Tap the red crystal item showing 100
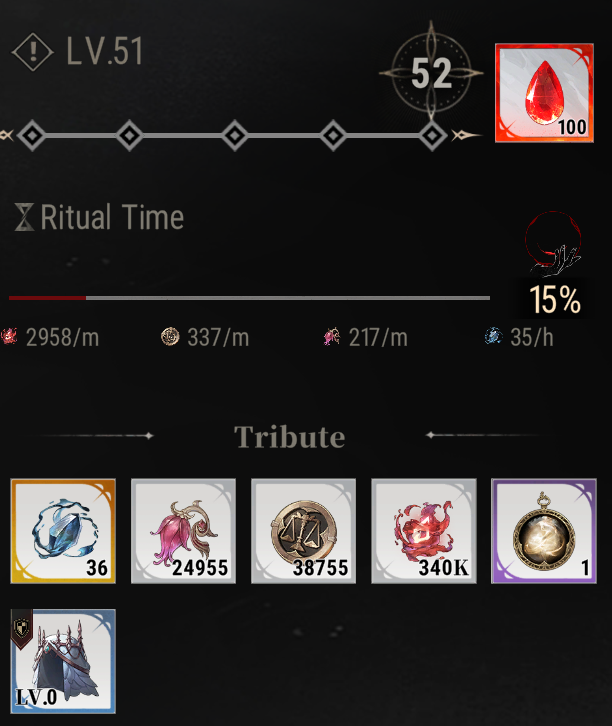Viewport: 612px width, 726px height. [545, 93]
